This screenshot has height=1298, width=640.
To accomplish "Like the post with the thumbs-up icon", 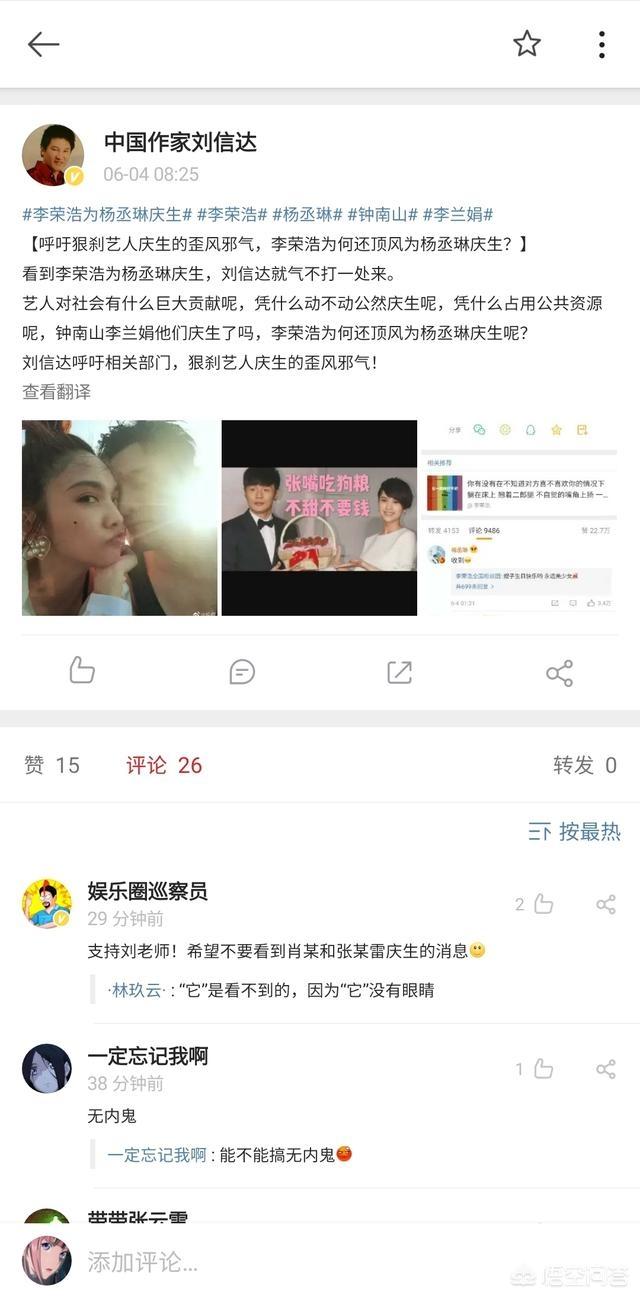I will [82, 671].
